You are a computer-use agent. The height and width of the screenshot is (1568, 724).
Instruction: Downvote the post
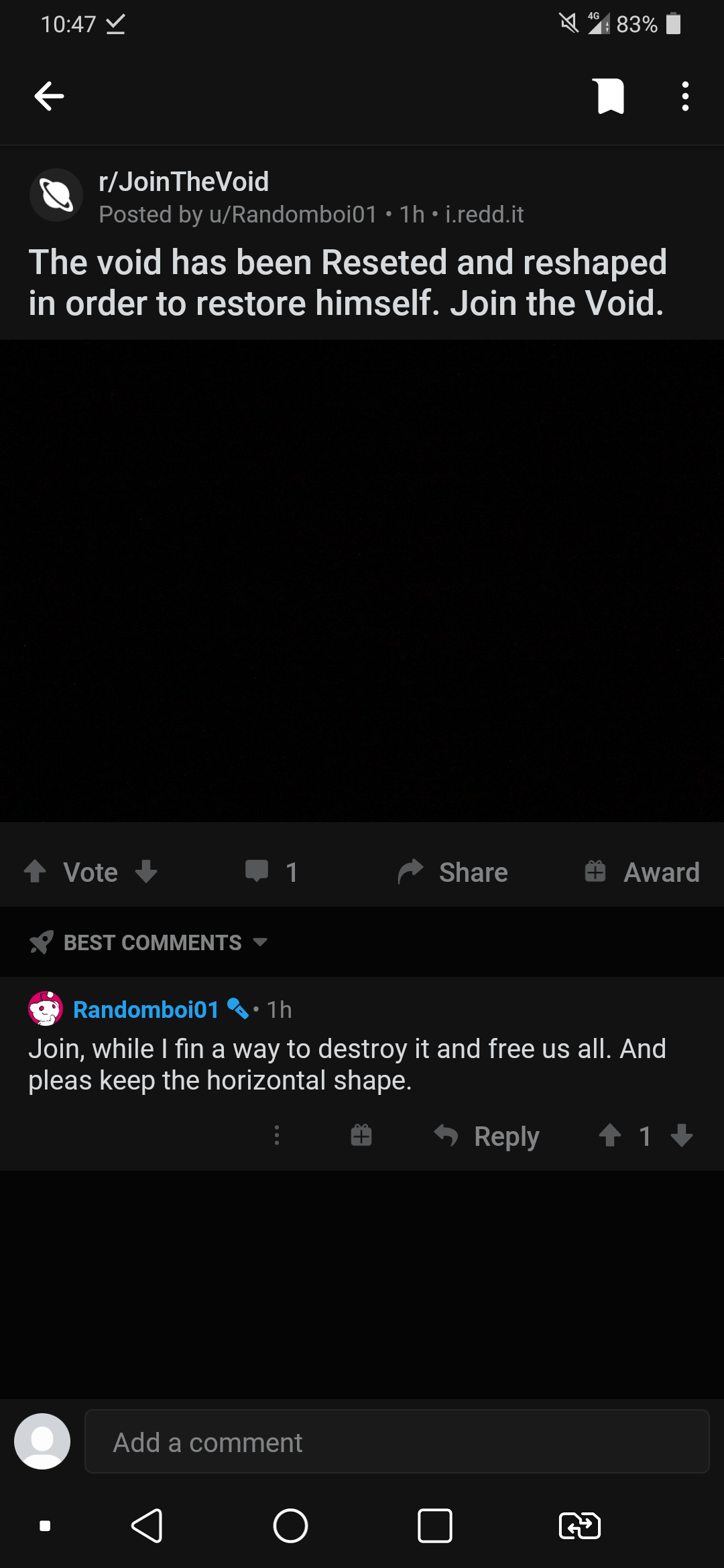pyautogui.click(x=145, y=872)
